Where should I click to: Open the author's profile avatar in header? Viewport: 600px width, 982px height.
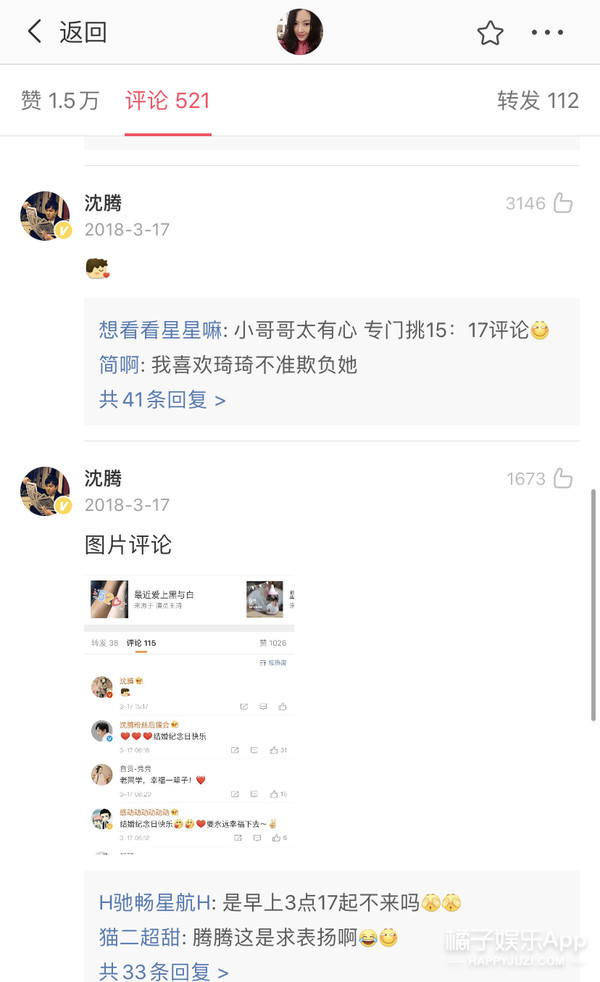tap(299, 32)
